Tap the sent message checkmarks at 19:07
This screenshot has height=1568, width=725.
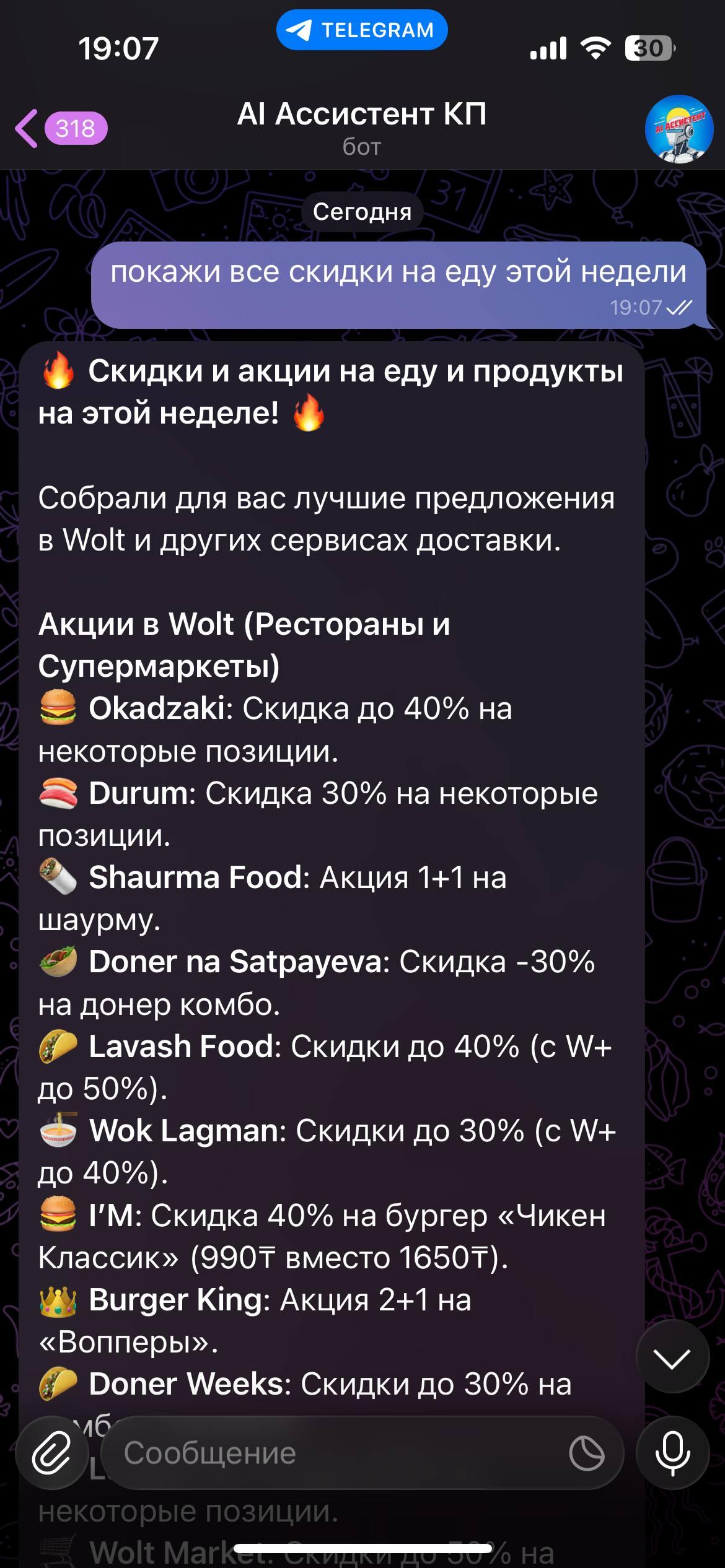[x=680, y=307]
